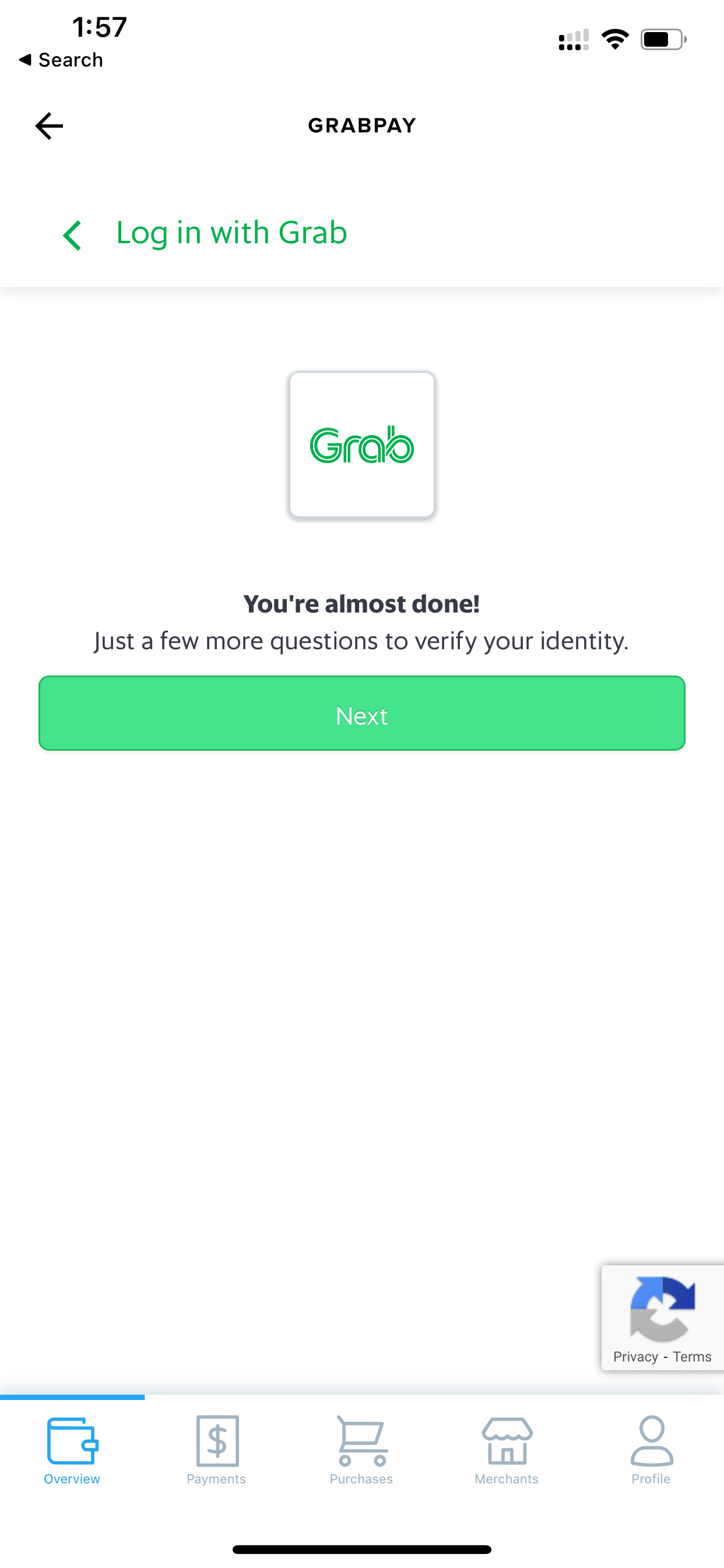Continue with the Next button
The image size is (724, 1568).
click(362, 713)
